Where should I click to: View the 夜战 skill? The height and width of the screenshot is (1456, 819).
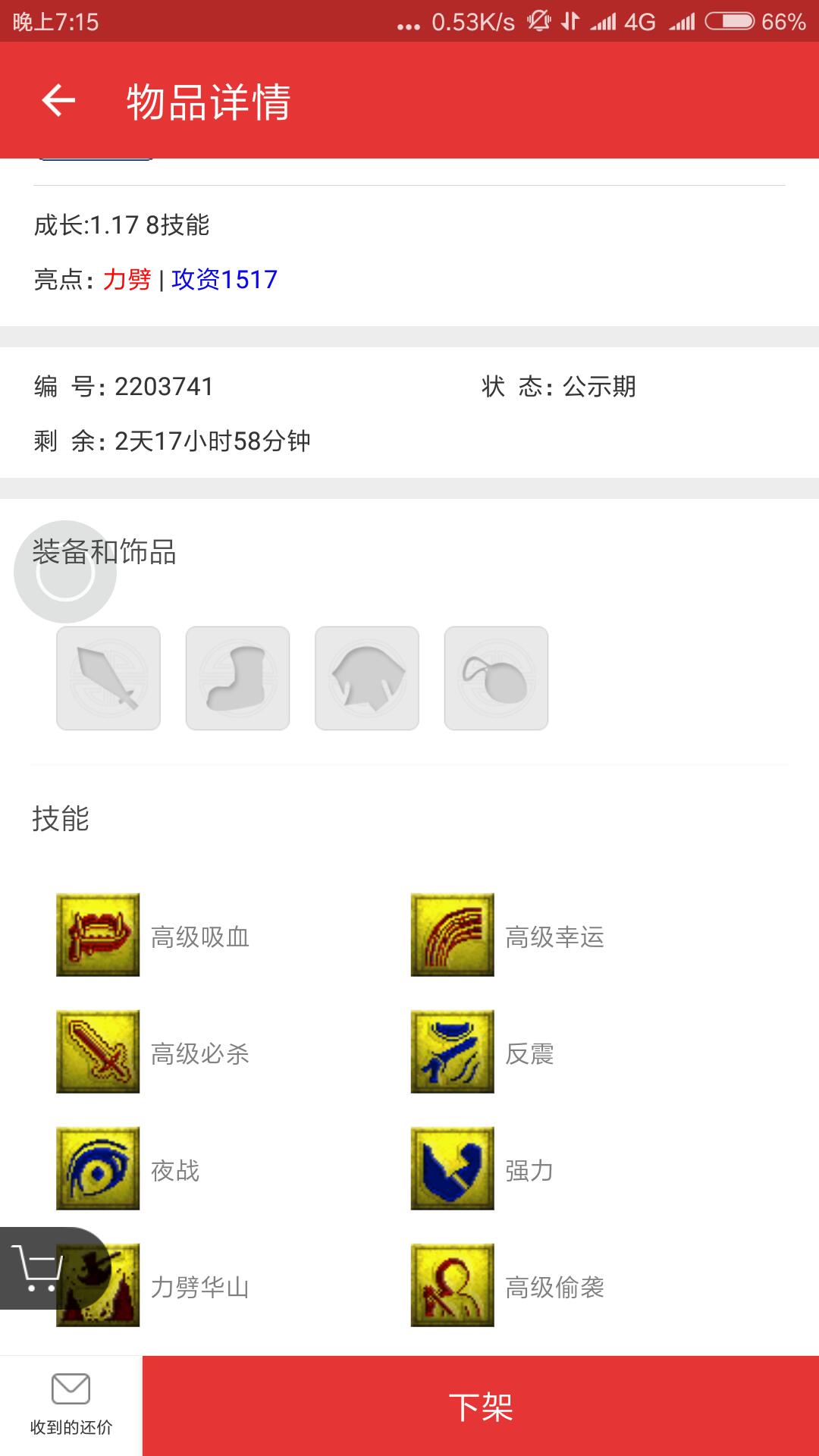[x=98, y=1169]
